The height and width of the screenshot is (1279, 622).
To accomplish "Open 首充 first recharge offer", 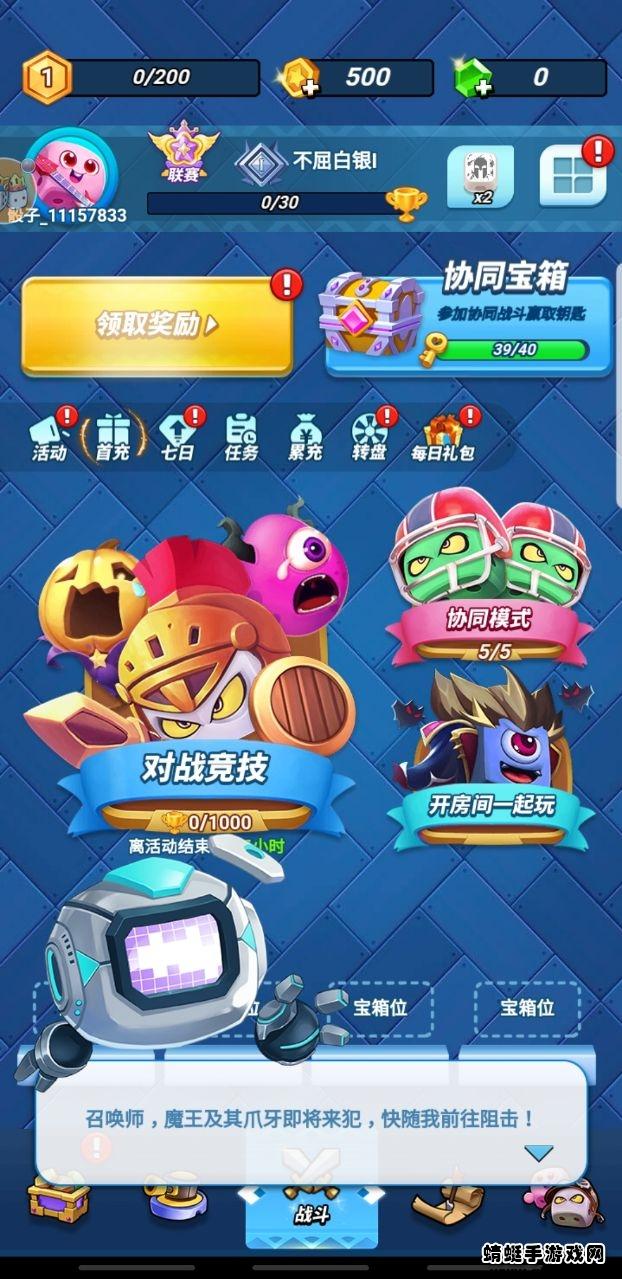I will click(112, 436).
